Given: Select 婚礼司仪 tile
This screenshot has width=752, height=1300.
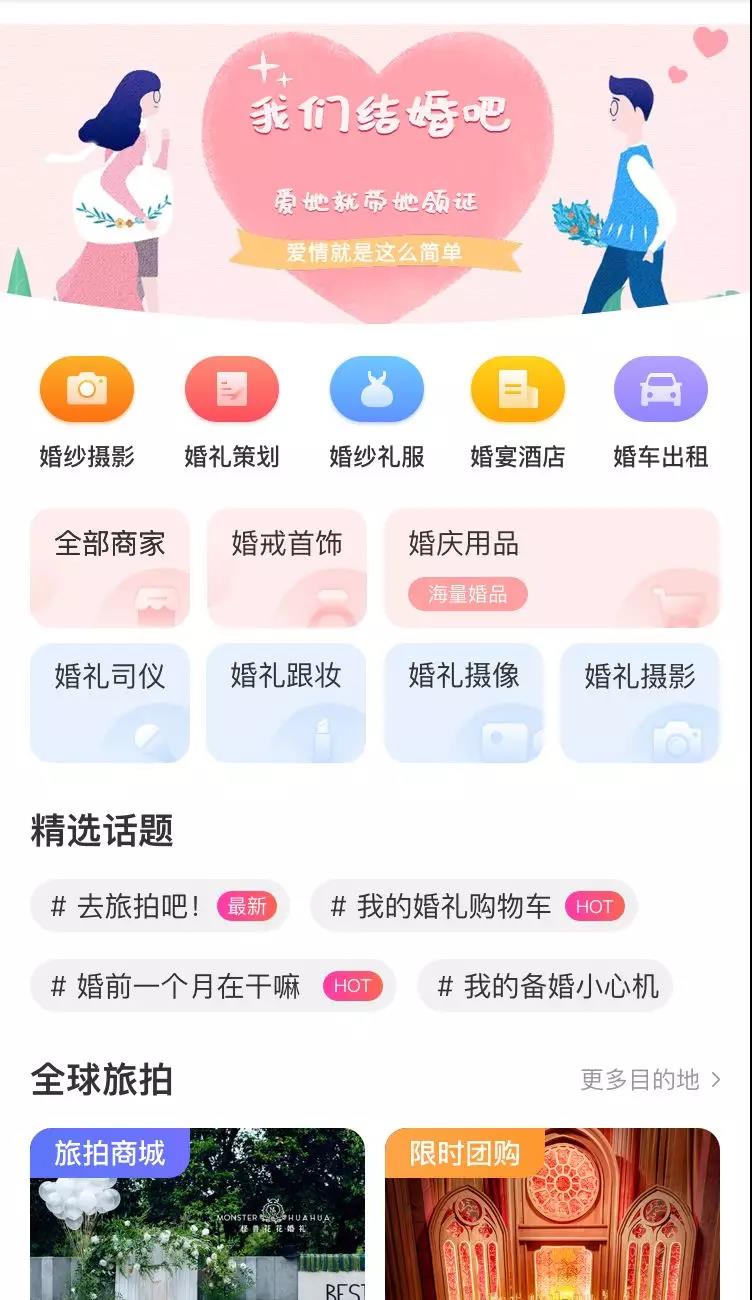Looking at the screenshot, I should [110, 702].
